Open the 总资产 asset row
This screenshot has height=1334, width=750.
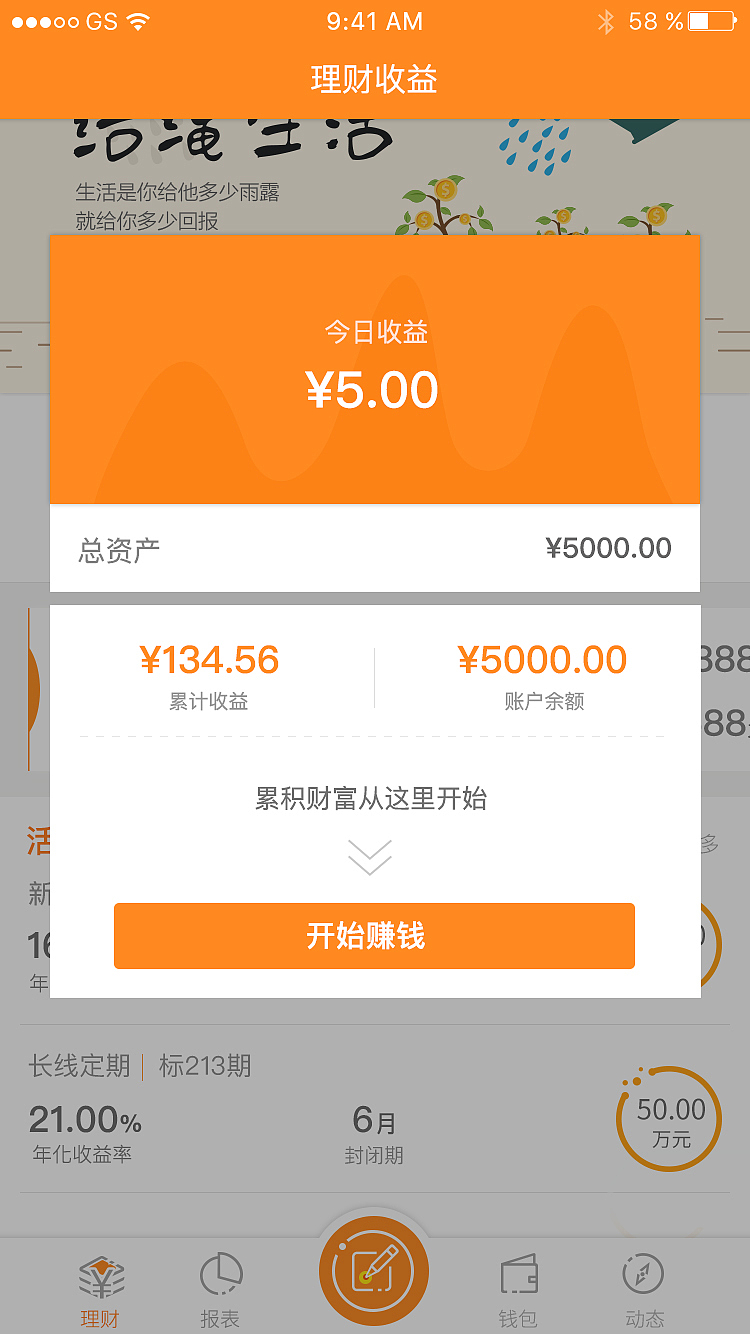click(374, 548)
